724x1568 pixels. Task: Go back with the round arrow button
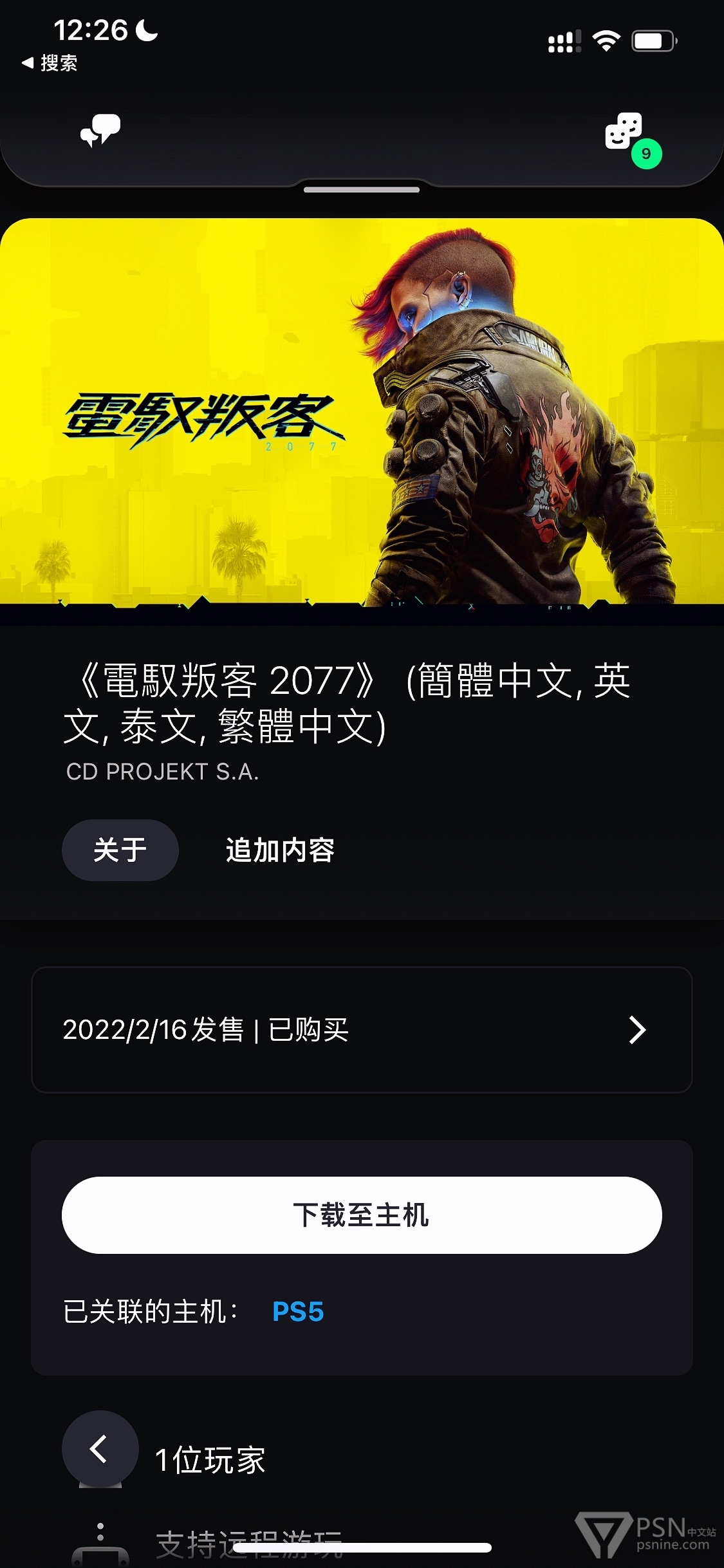click(x=100, y=1448)
